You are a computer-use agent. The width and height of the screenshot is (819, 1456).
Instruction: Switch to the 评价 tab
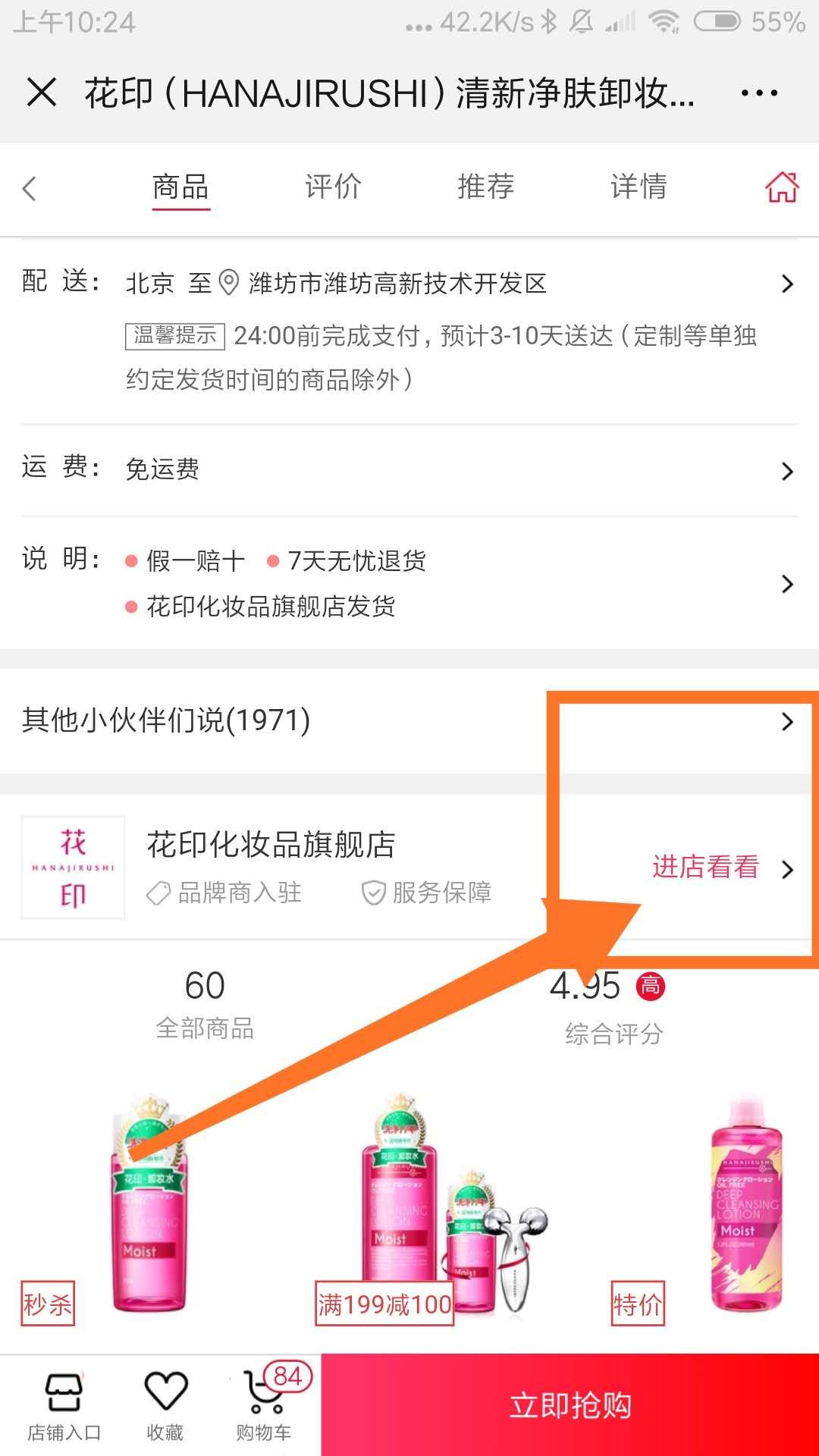pyautogui.click(x=333, y=187)
